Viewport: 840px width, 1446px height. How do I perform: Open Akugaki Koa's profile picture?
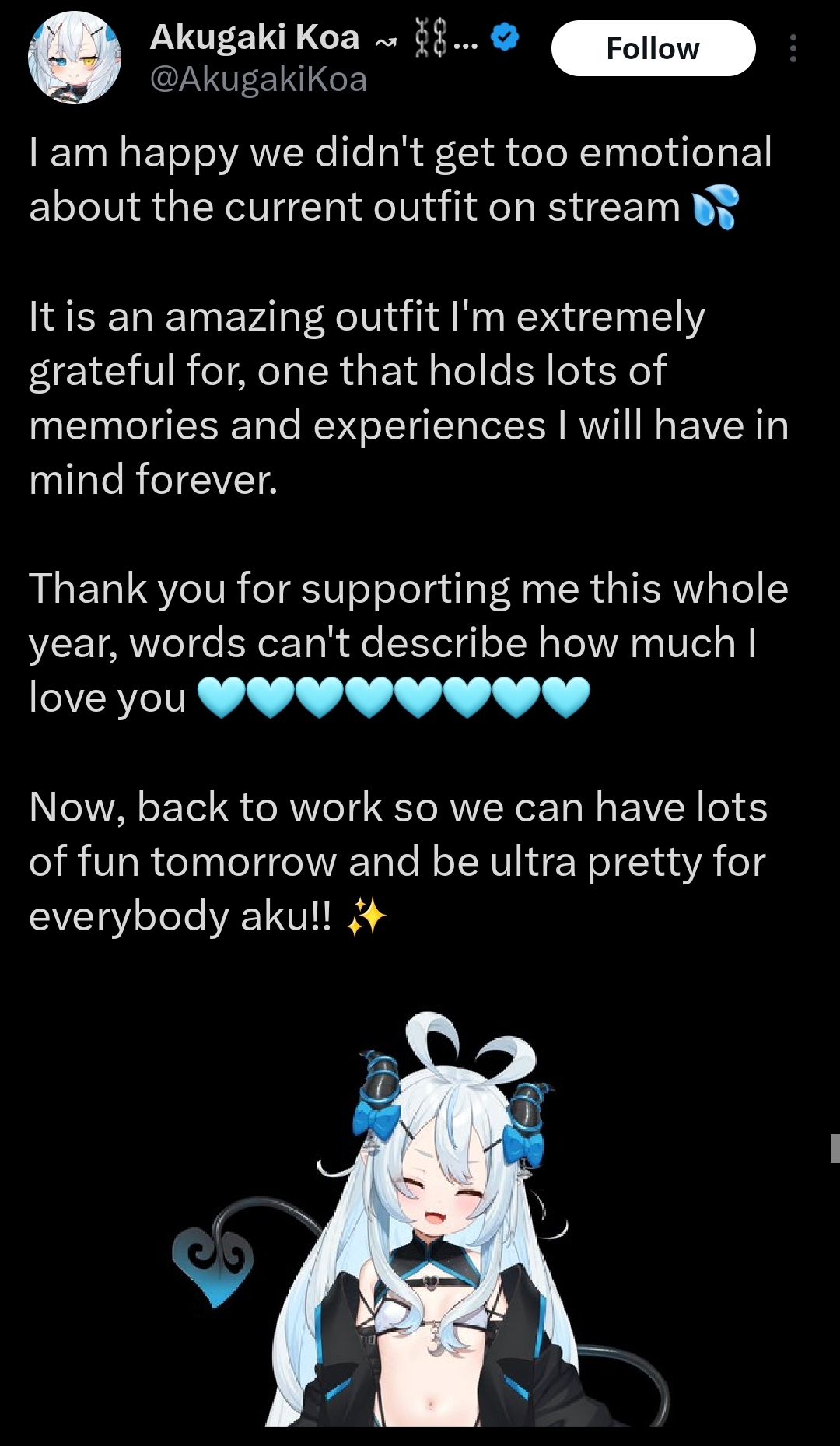[x=74, y=58]
